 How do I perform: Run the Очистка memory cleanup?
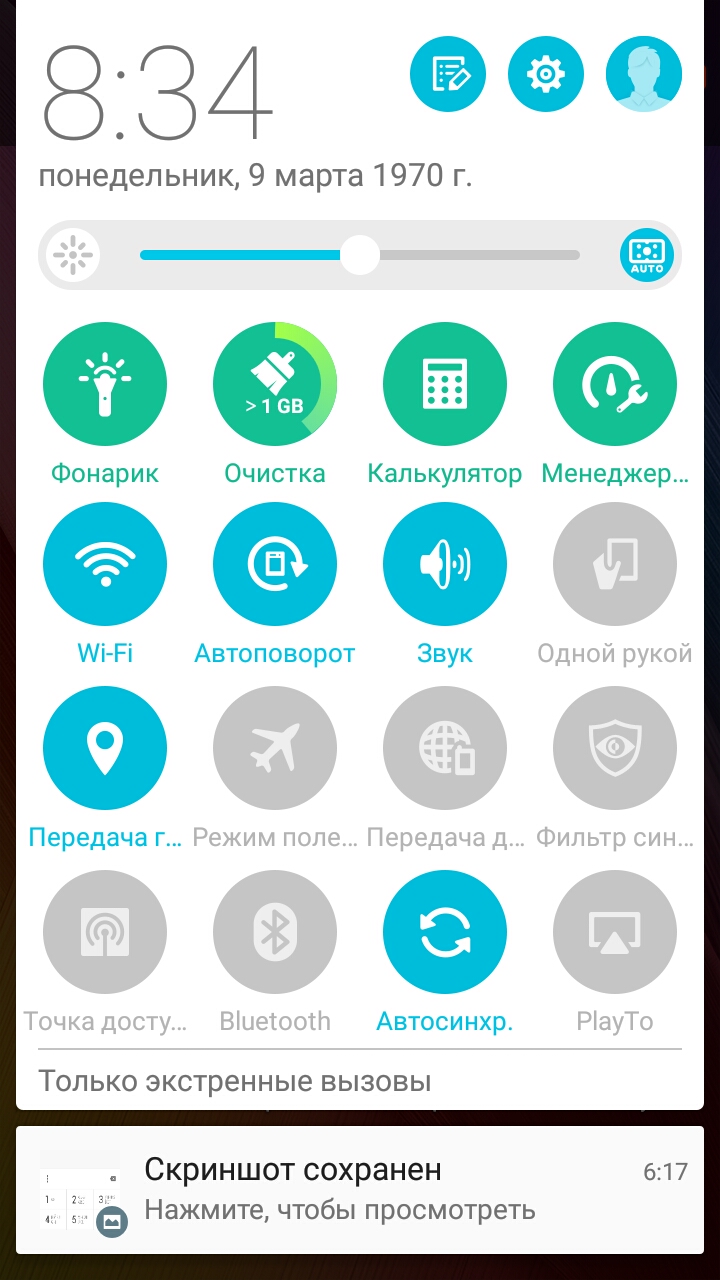click(x=275, y=384)
